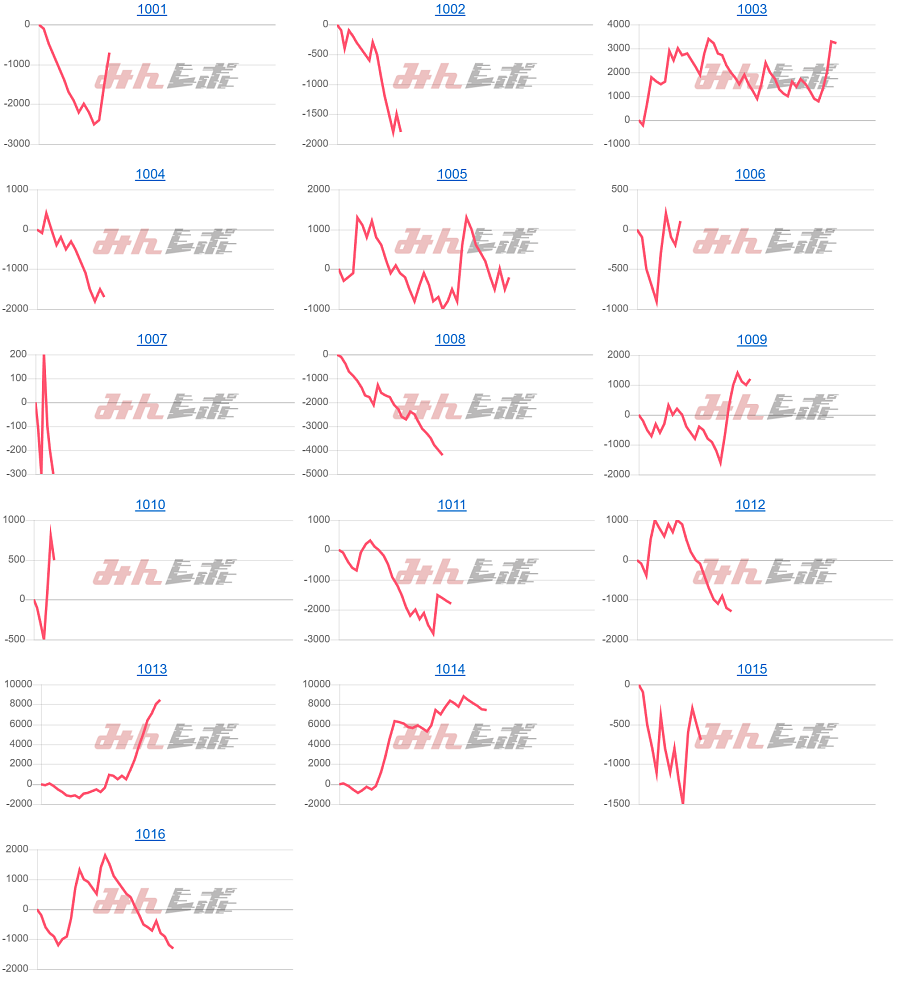Open machine 1008 link
This screenshot has width=900, height=990.
coord(450,339)
